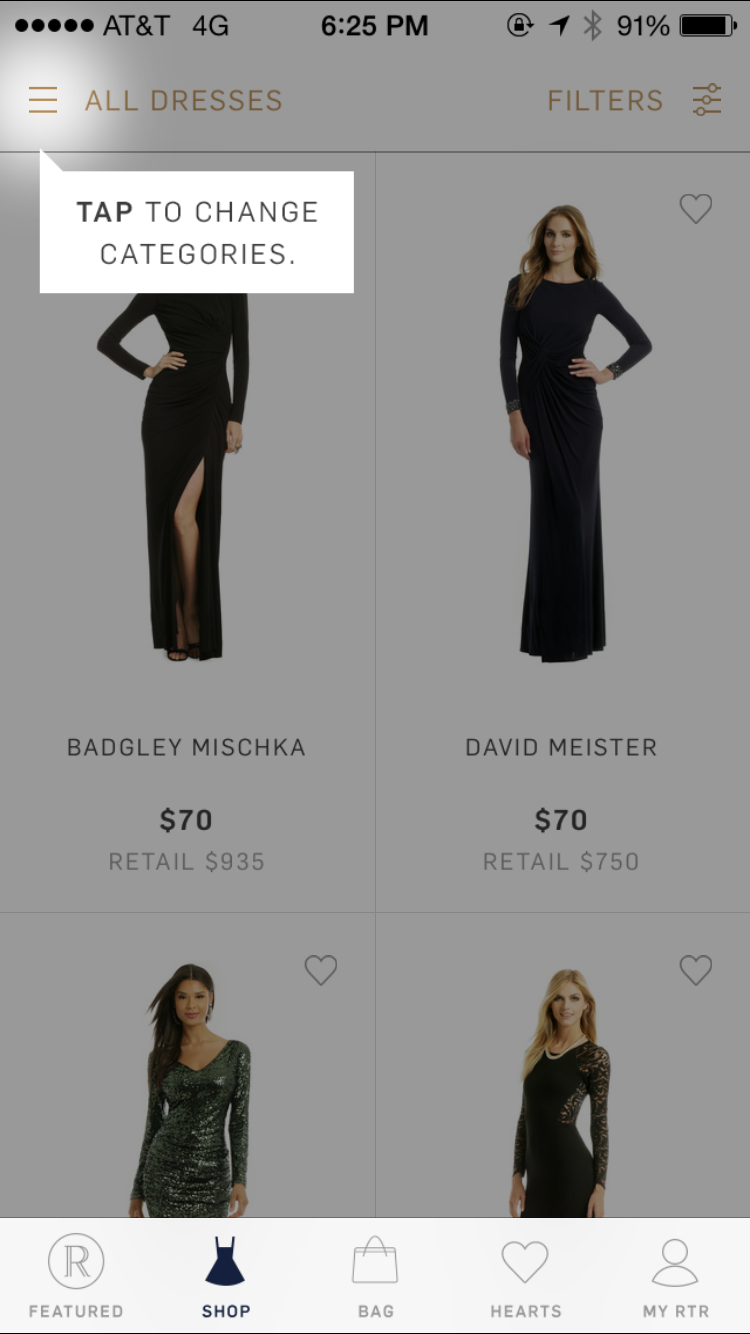
Task: View the David Meister gown thumbnail
Action: tap(561, 430)
